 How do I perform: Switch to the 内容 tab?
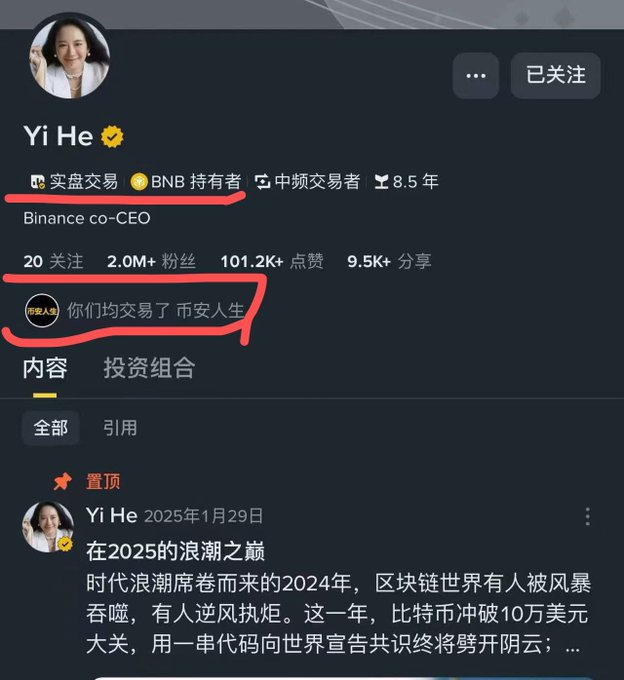click(x=45, y=368)
